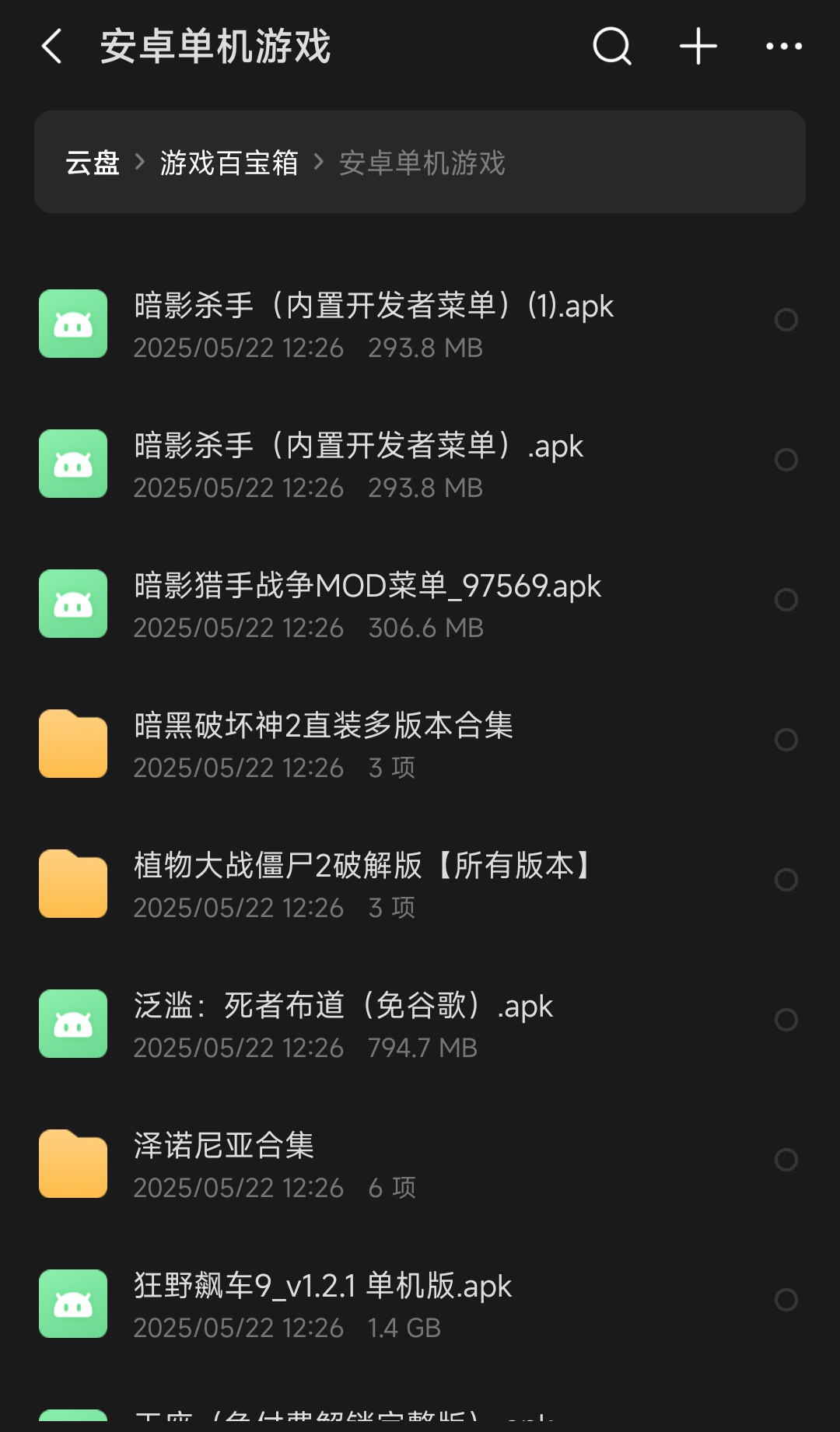Image resolution: width=840 pixels, height=1432 pixels.
Task: Select the 植物大战僵尸2破解版 folder circle
Action: 786,880
